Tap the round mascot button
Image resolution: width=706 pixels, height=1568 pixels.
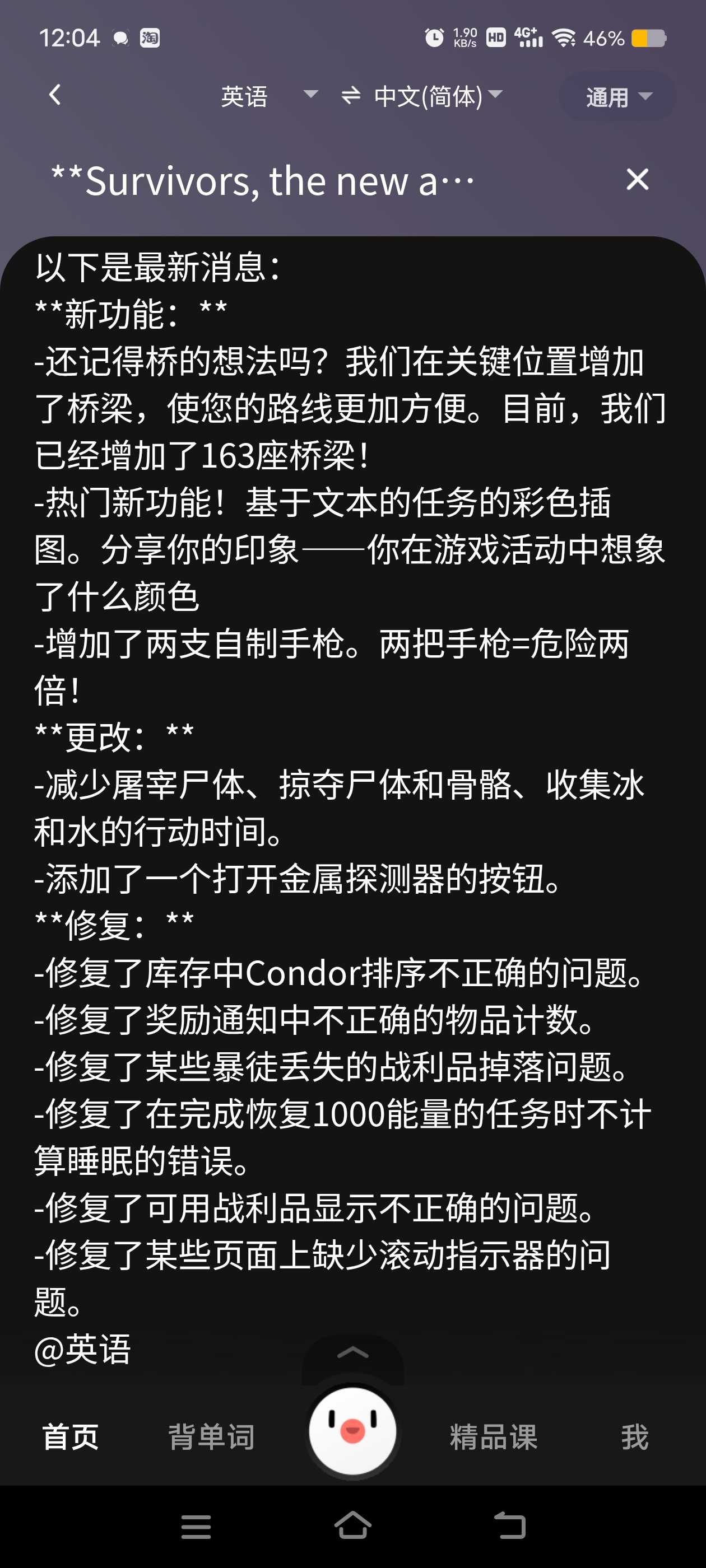coord(352,1430)
